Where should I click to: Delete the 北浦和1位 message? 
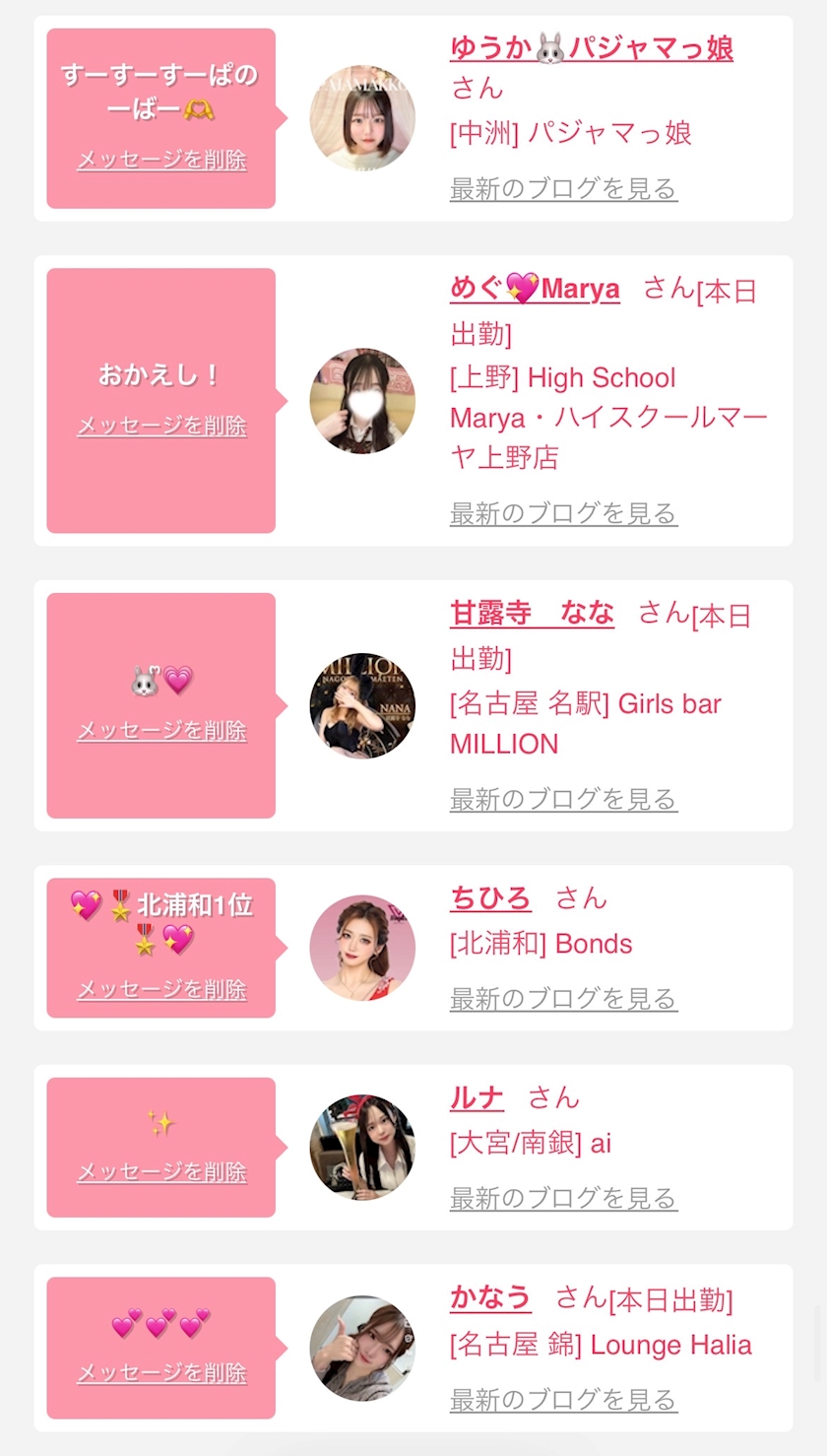(x=161, y=989)
